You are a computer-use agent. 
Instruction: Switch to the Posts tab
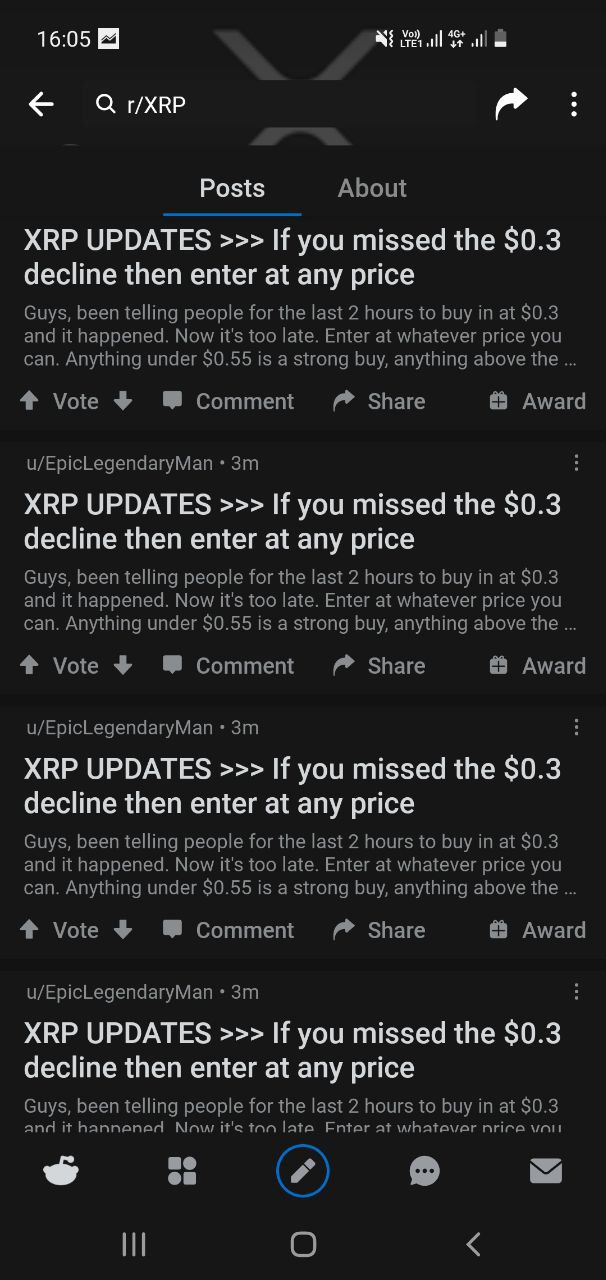click(232, 188)
